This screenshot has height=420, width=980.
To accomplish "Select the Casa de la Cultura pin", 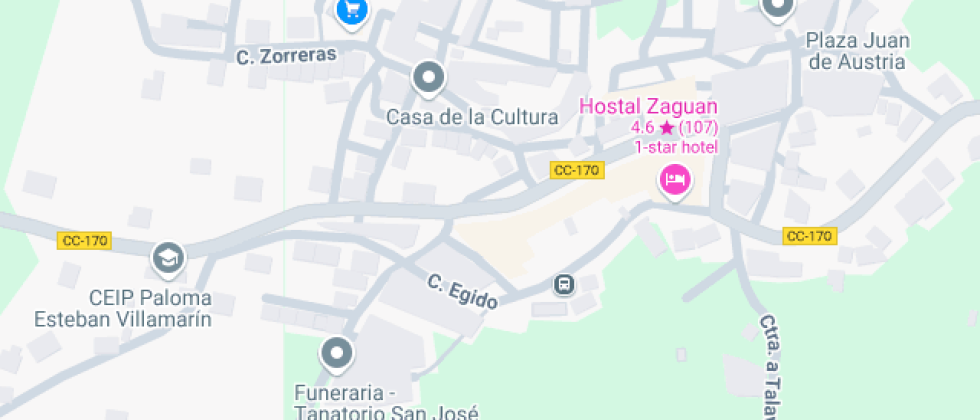I will tap(429, 77).
